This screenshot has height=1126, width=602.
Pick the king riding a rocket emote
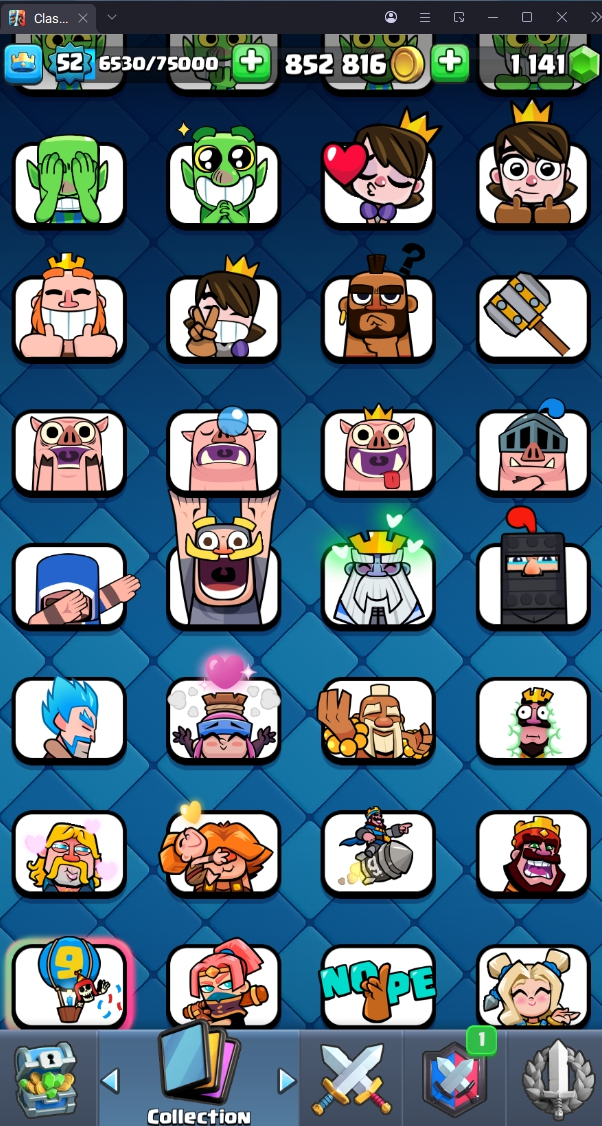pos(379,852)
